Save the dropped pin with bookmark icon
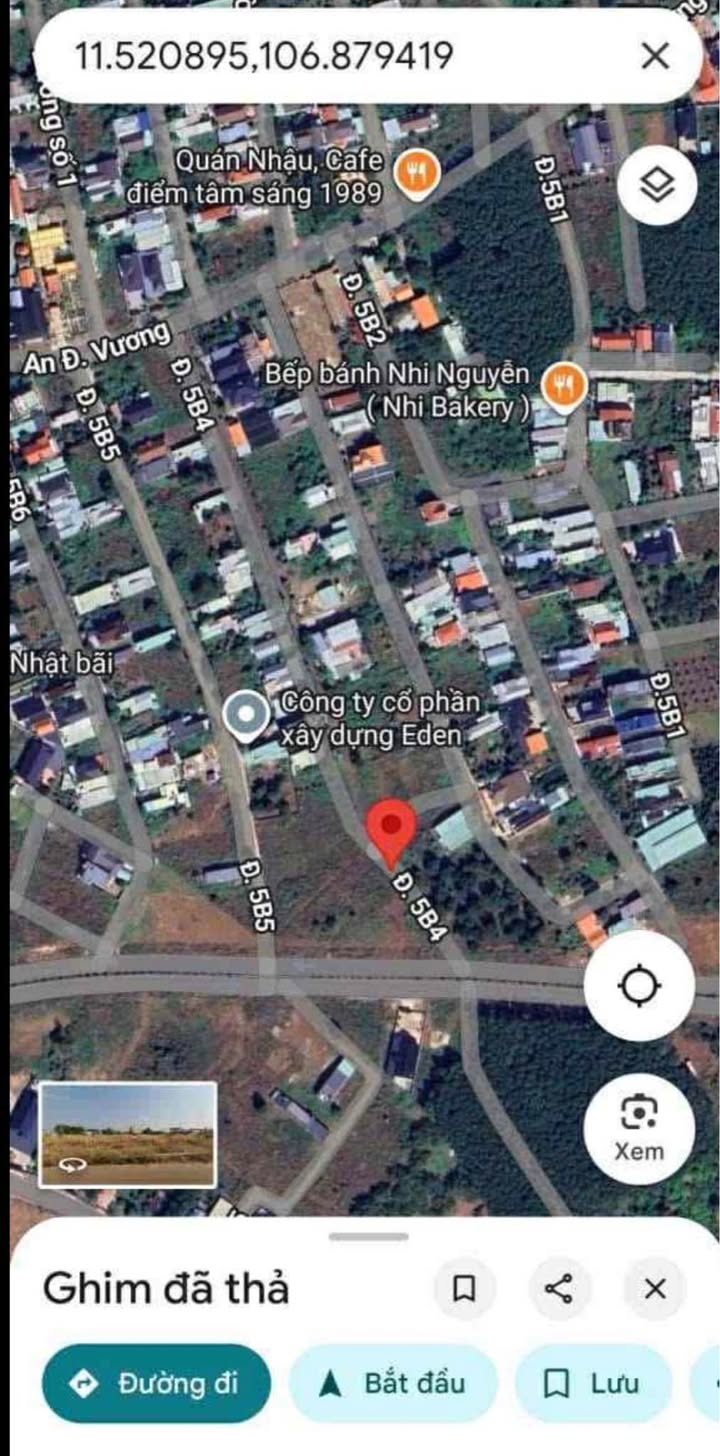The height and width of the screenshot is (1456, 720). pyautogui.click(x=464, y=1289)
